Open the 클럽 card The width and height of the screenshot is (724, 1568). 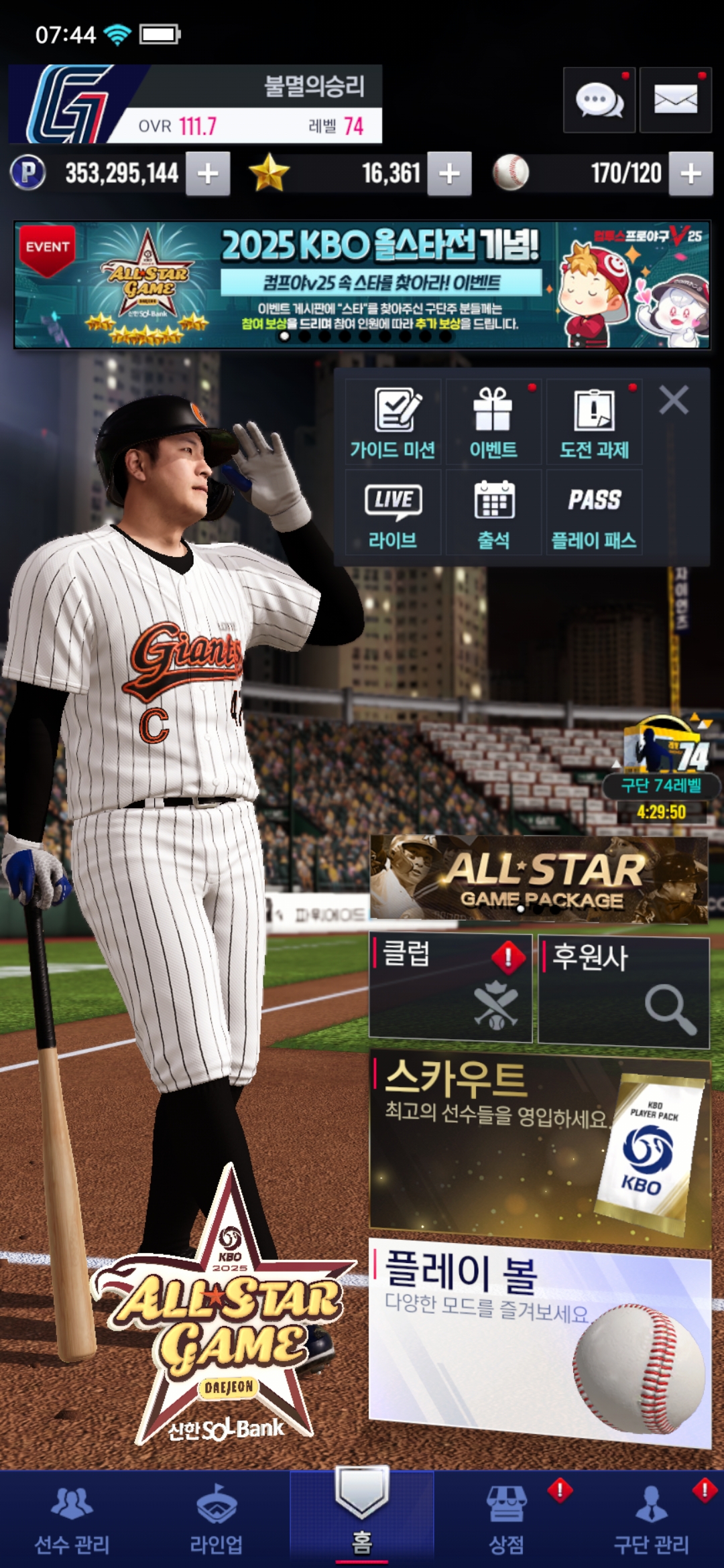pos(450,988)
